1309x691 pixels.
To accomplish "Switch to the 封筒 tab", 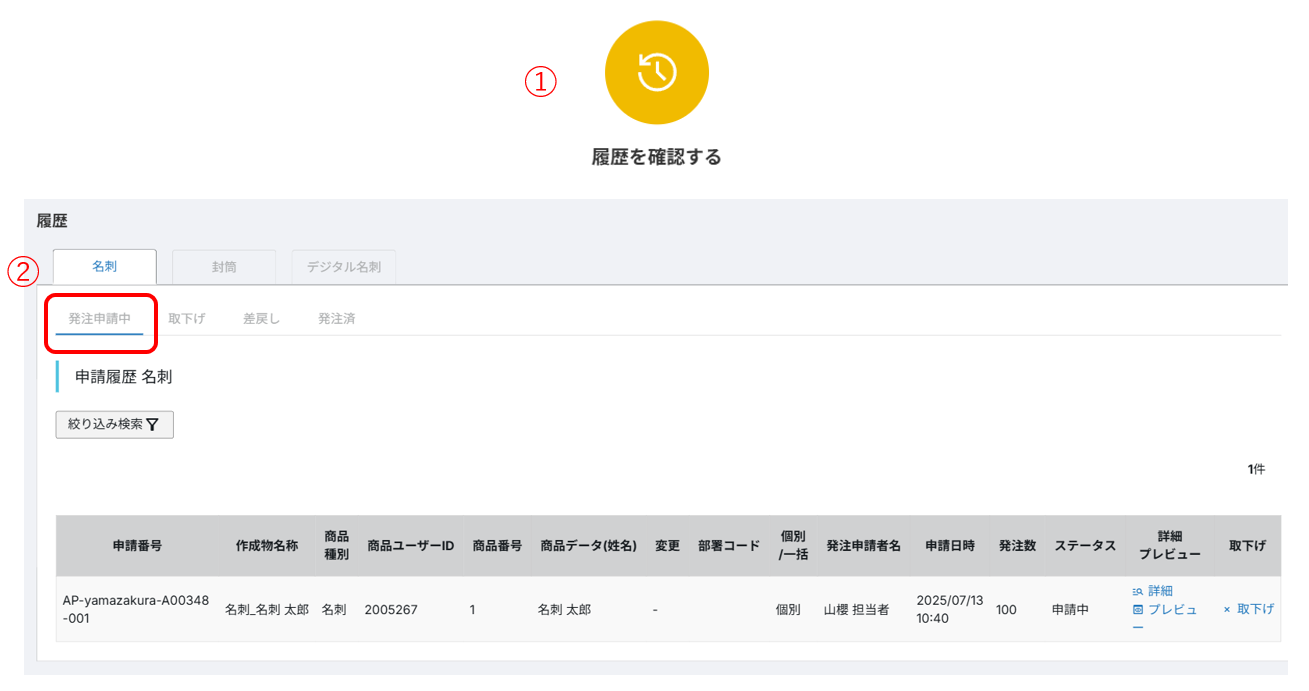I will pos(223,267).
